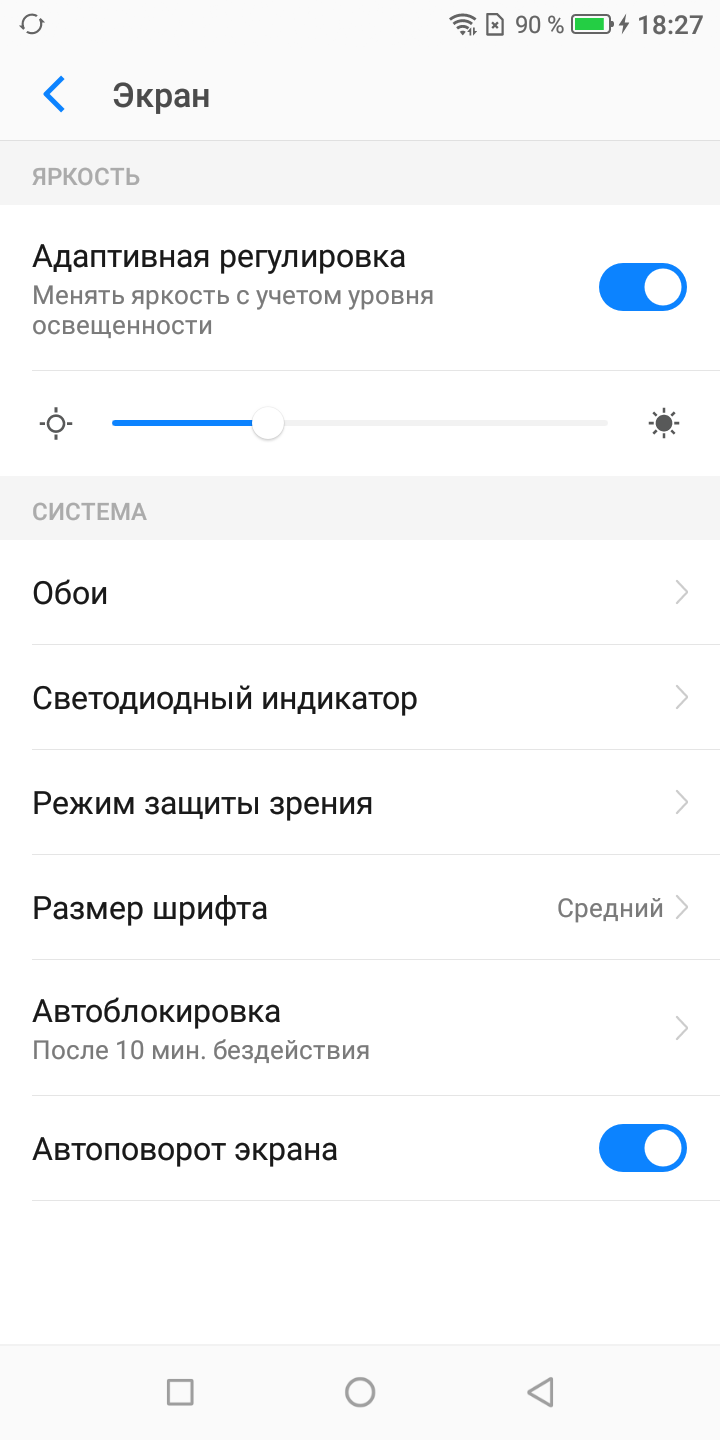Open Светодиодный индикатор settings
Image resolution: width=720 pixels, height=1440 pixels.
click(360, 698)
